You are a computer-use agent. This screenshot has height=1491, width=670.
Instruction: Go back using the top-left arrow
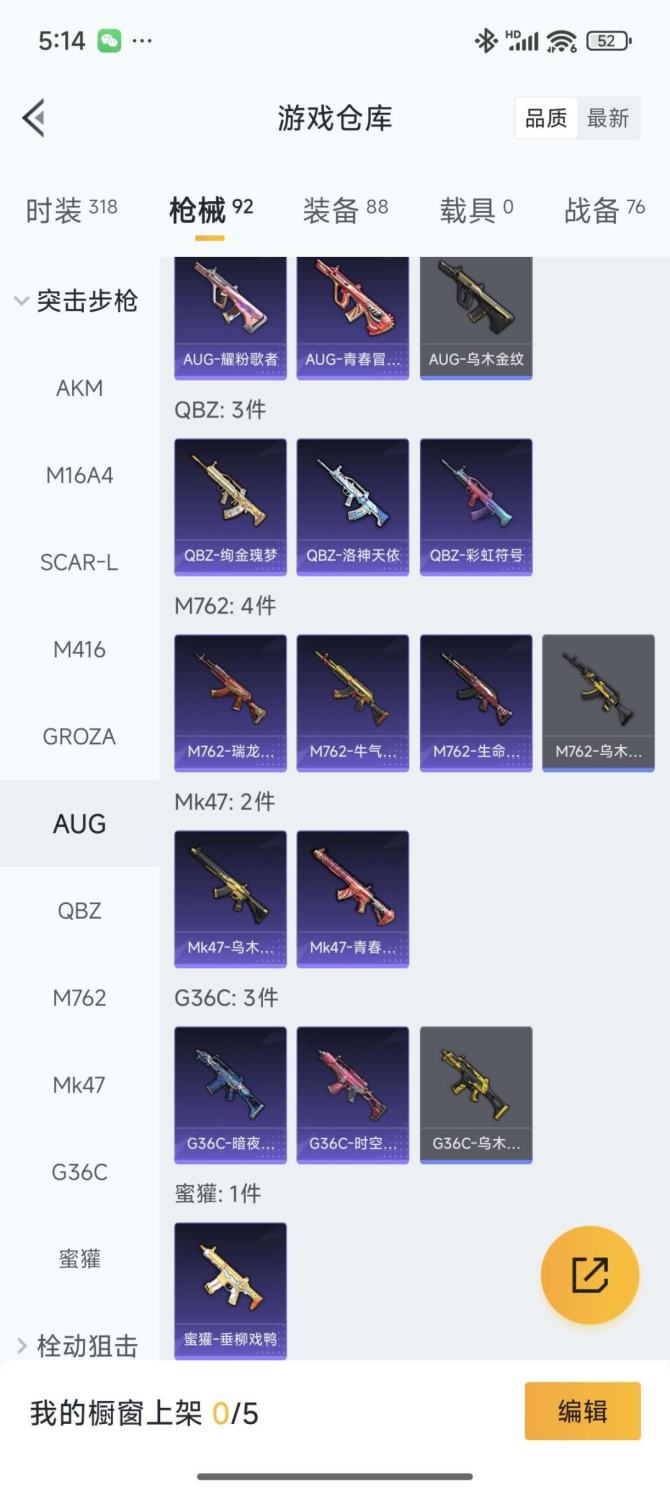[x=34, y=118]
